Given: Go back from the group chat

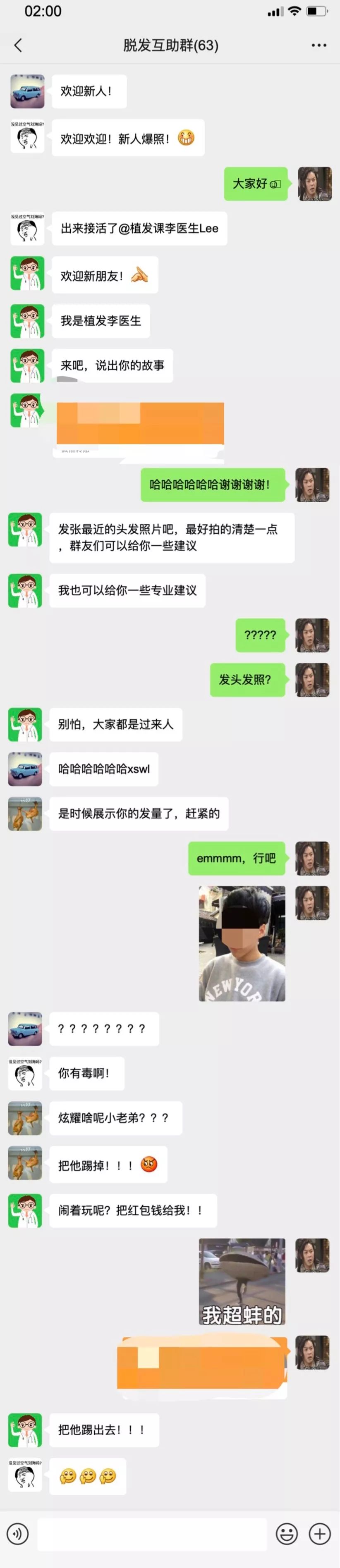Looking at the screenshot, I should coord(18,45).
